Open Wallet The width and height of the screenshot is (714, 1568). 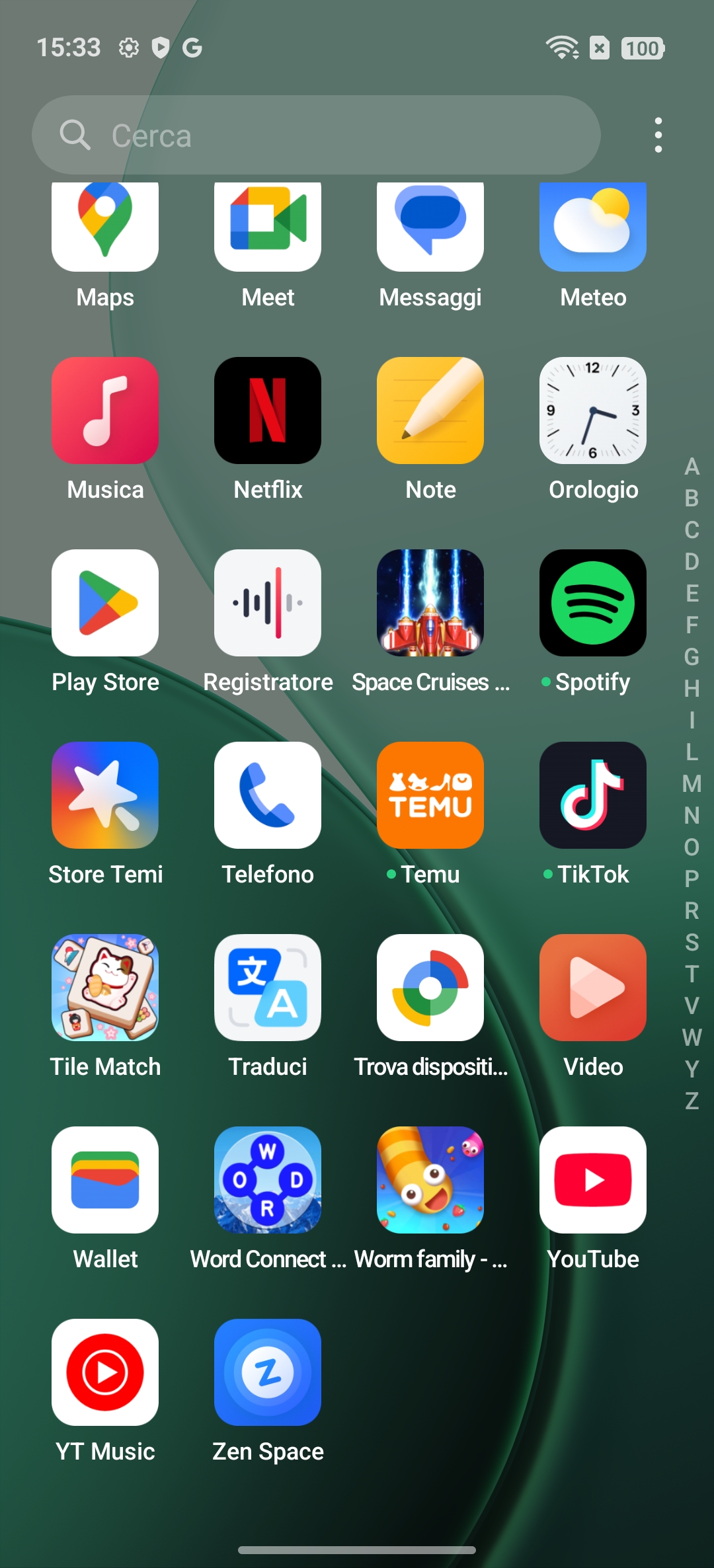(105, 1180)
